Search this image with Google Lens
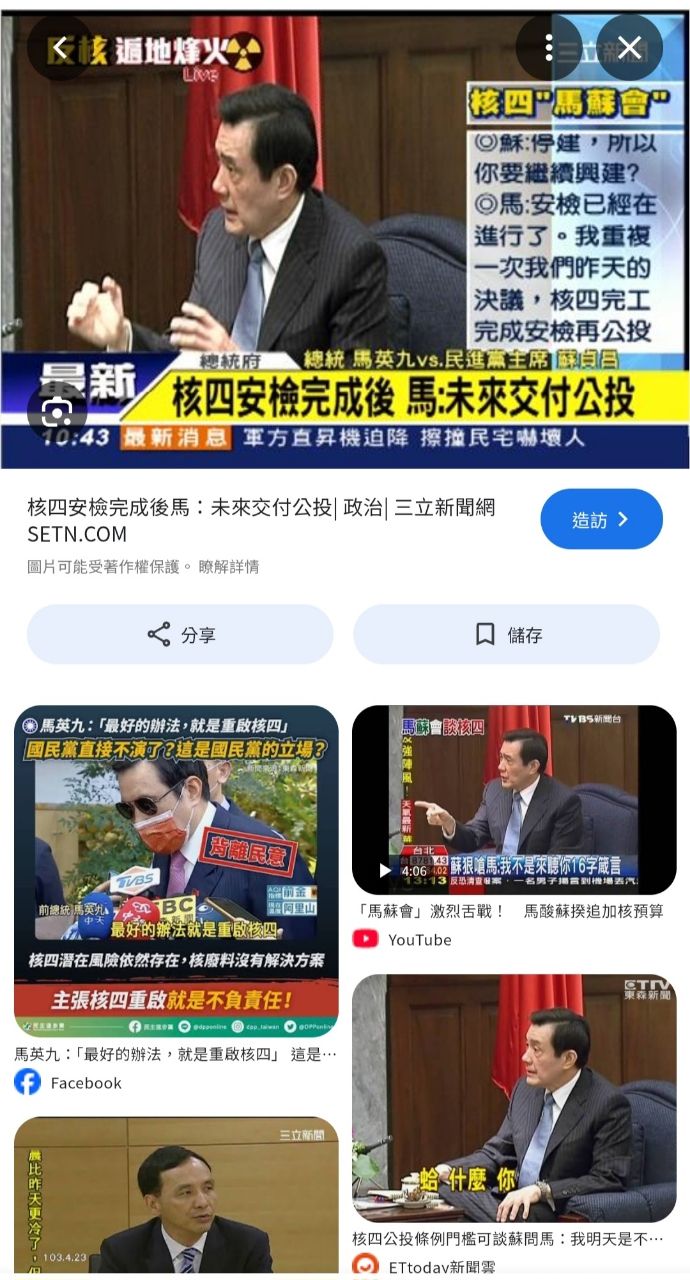690x1280 pixels. [58, 411]
